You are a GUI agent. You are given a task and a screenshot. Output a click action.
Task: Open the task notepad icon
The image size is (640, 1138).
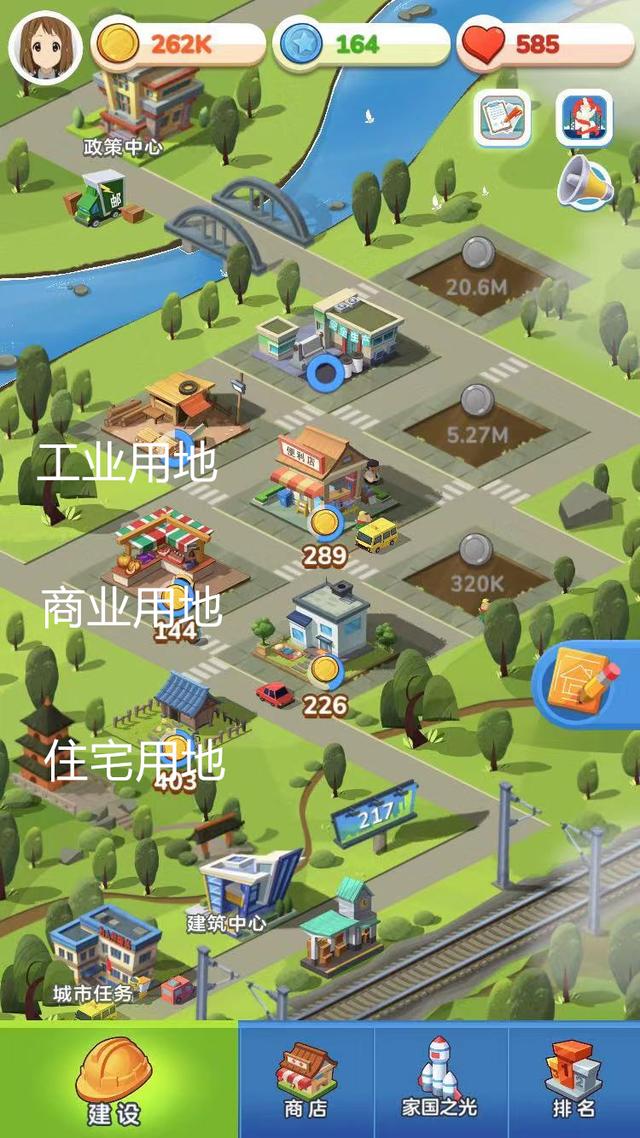tap(502, 118)
